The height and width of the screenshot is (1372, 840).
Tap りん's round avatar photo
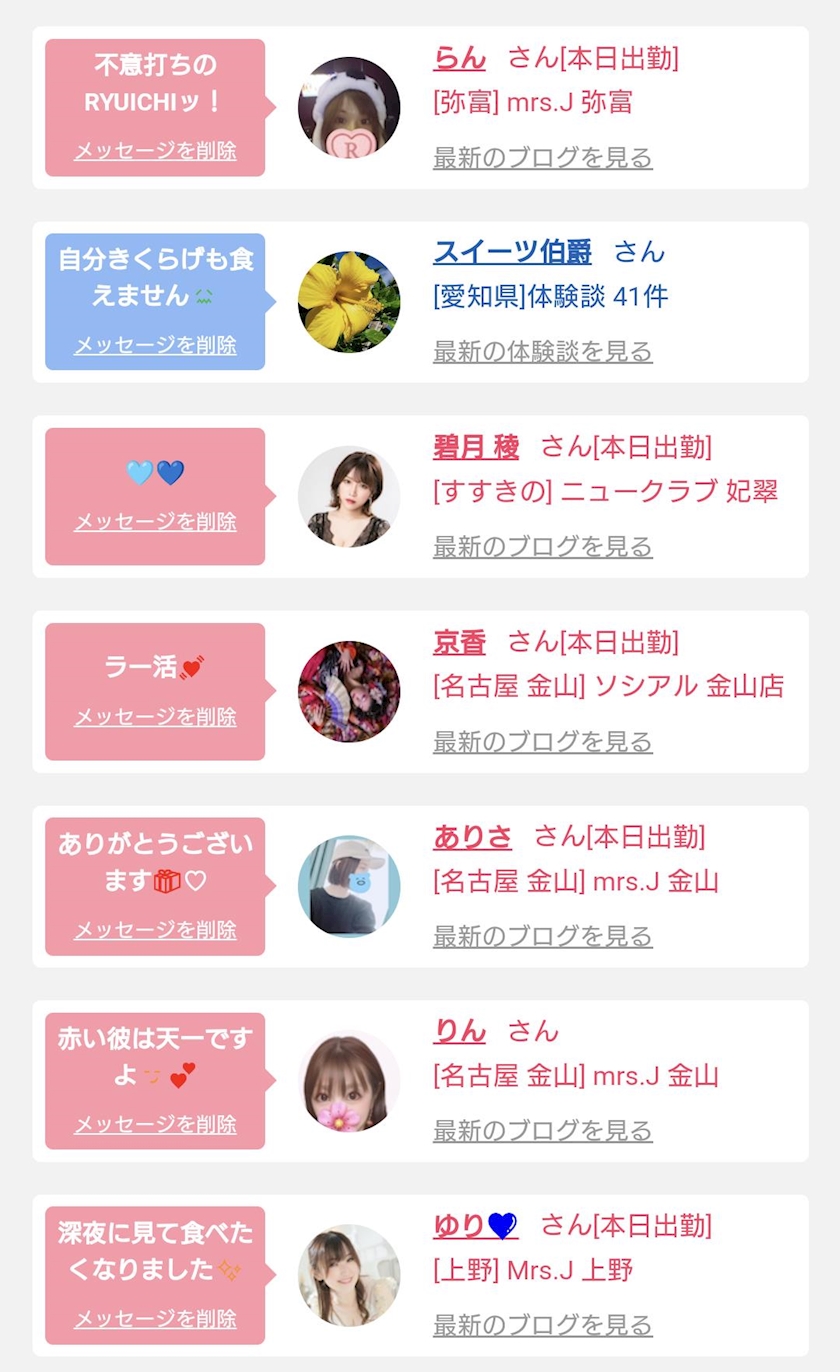point(349,1081)
